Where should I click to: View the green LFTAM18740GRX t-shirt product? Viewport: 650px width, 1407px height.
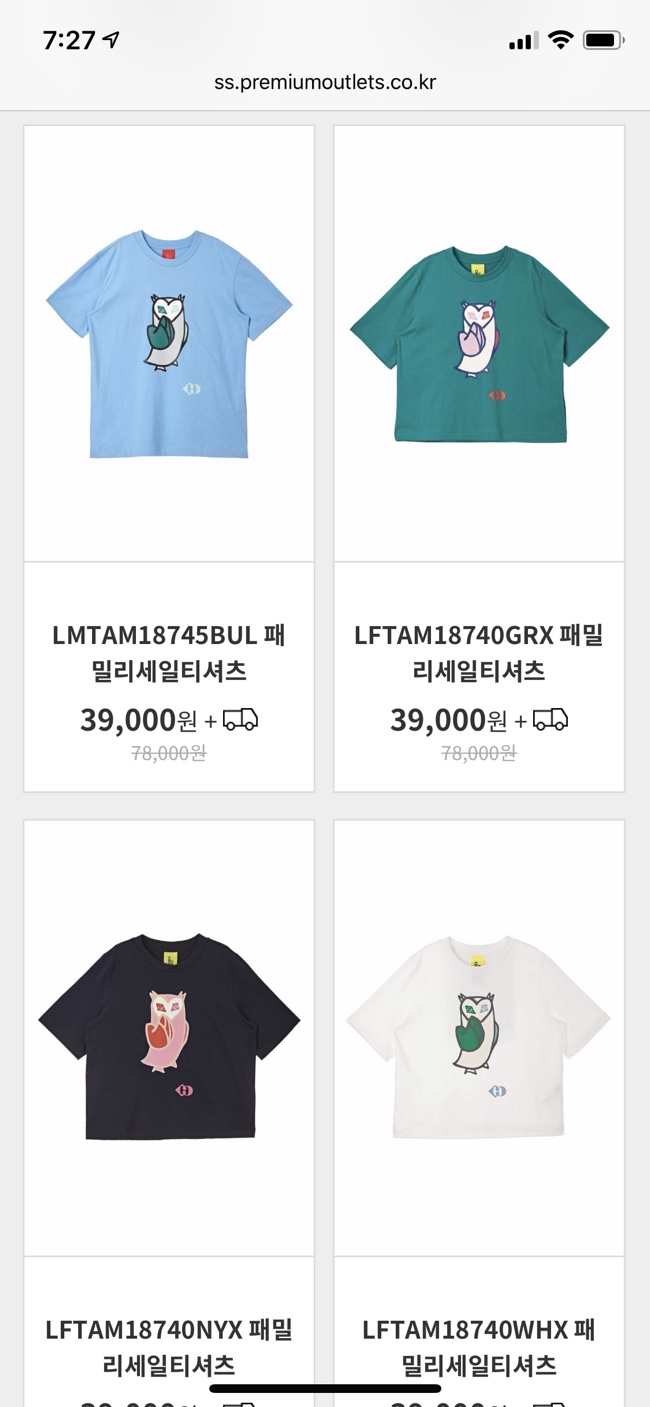coord(479,345)
